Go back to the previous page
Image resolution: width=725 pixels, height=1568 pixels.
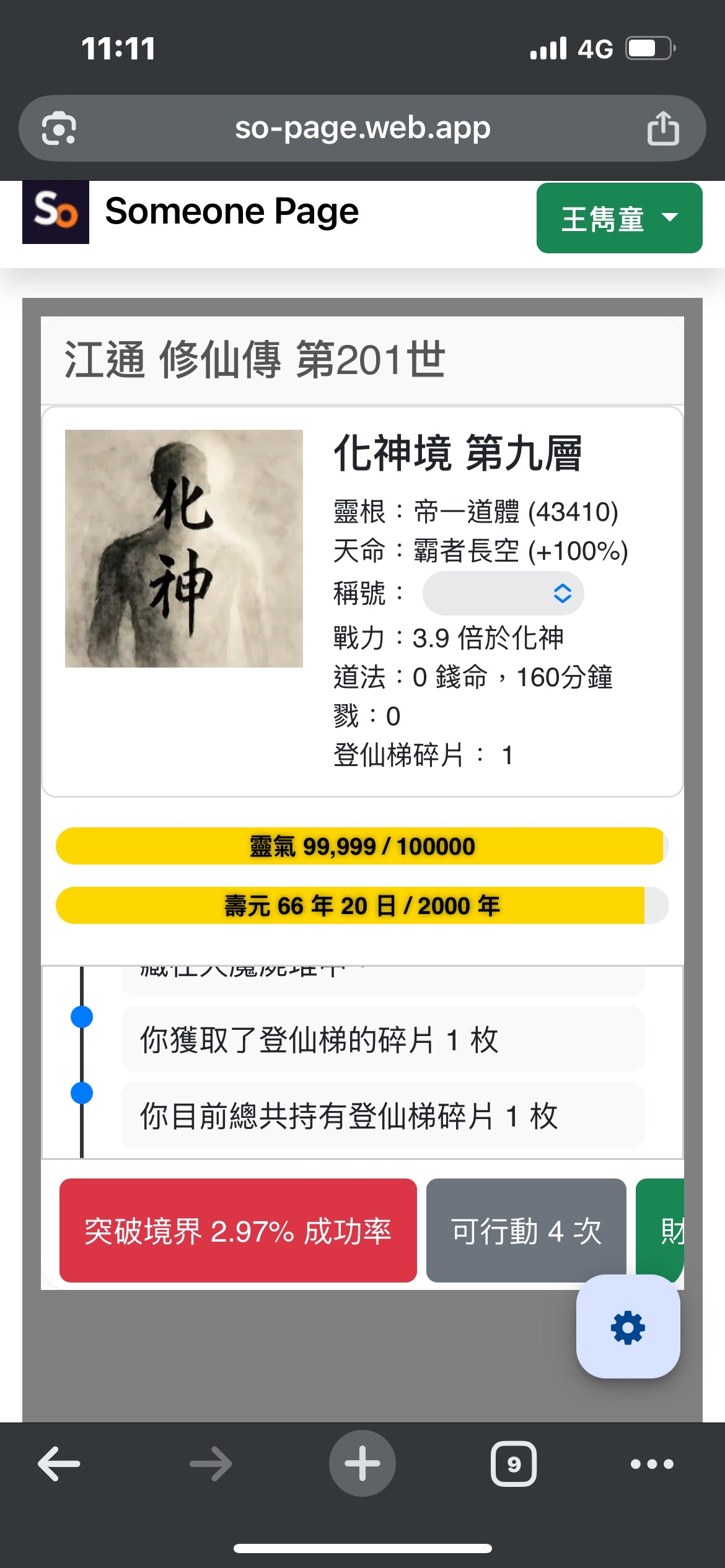(x=59, y=1464)
